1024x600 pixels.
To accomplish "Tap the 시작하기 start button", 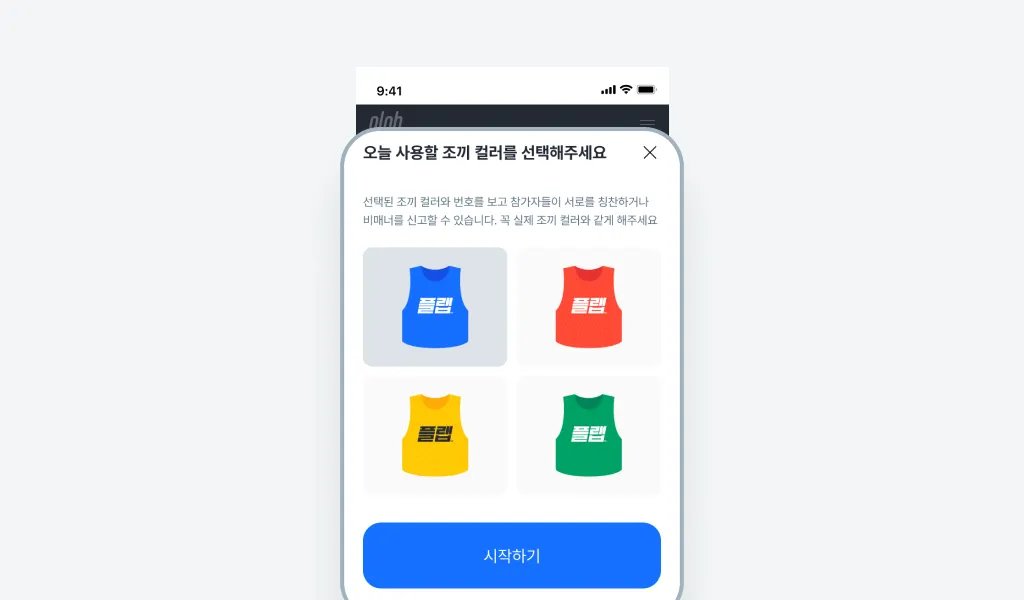I will pyautogui.click(x=512, y=555).
